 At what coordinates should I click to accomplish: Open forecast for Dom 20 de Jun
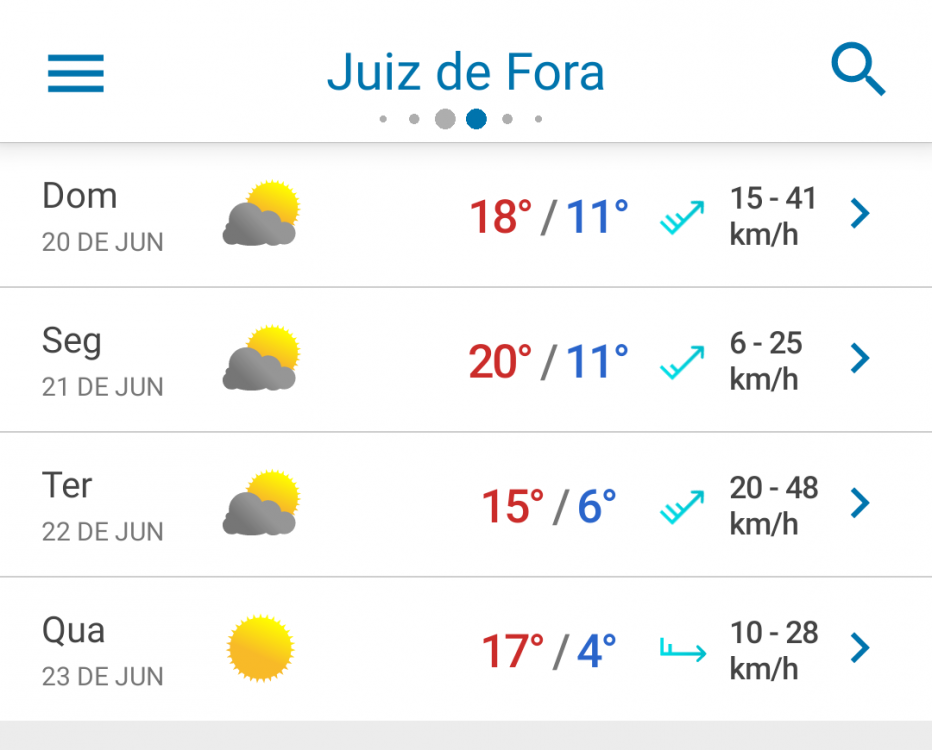tap(860, 214)
